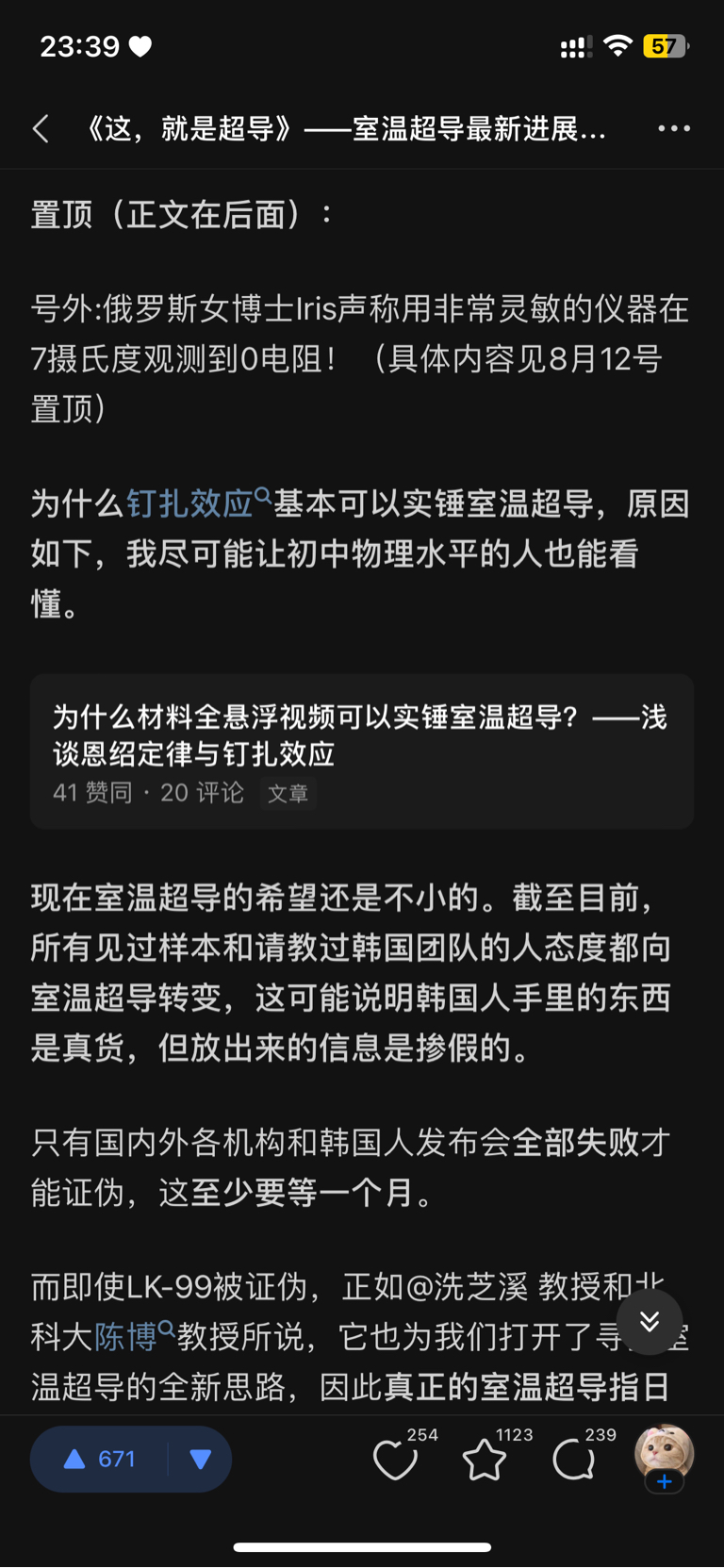Click the like heart icon showing 254

(396, 1458)
